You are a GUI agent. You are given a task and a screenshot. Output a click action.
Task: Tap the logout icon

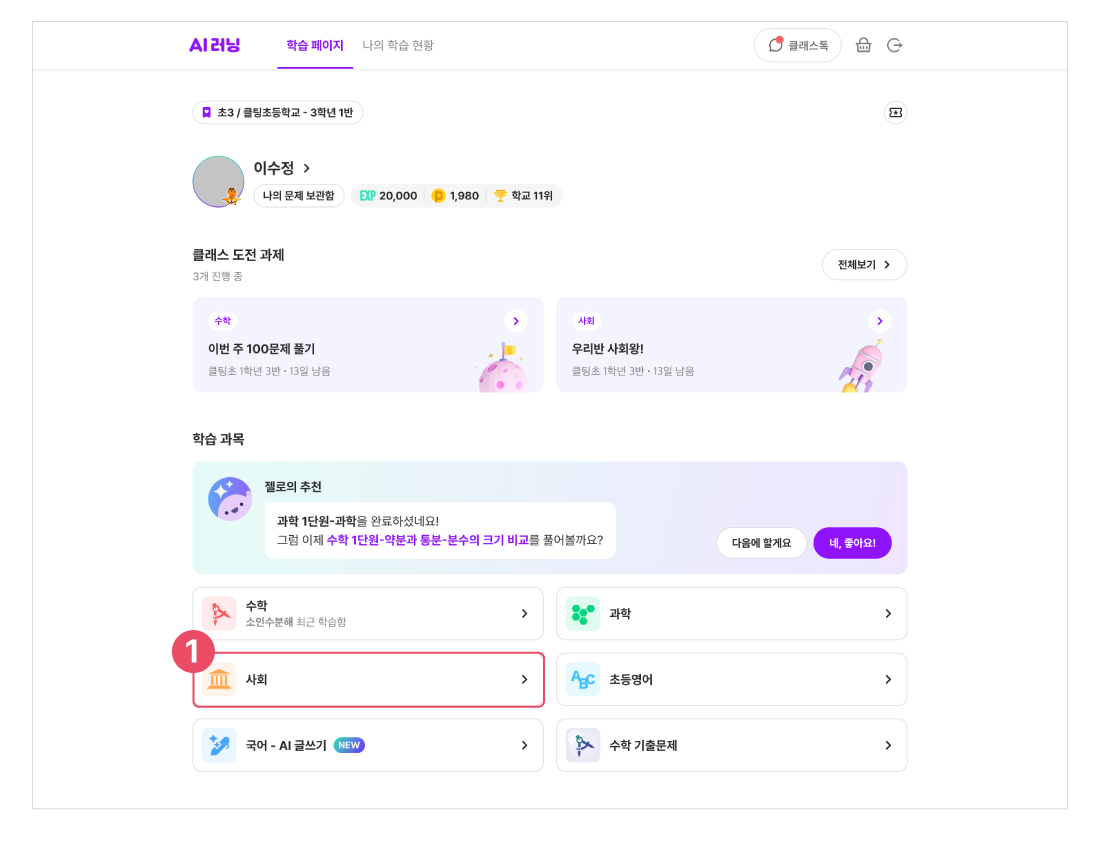[x=895, y=45]
